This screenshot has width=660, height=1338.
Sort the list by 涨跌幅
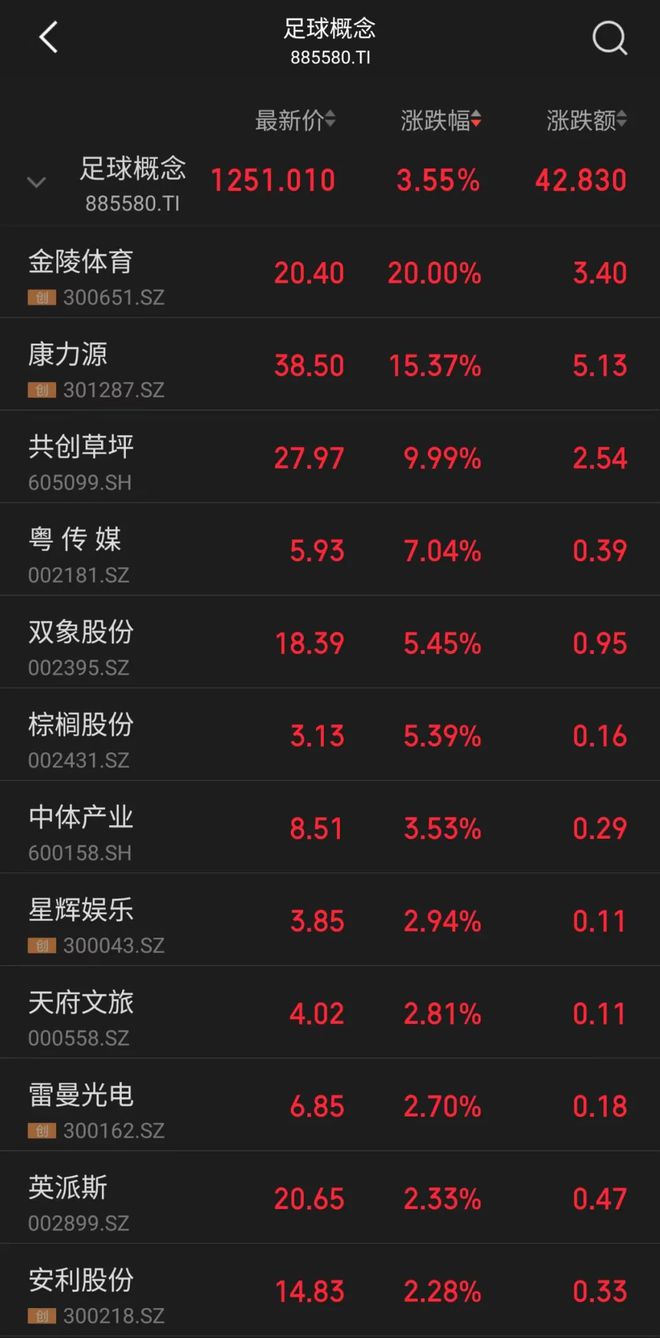441,121
